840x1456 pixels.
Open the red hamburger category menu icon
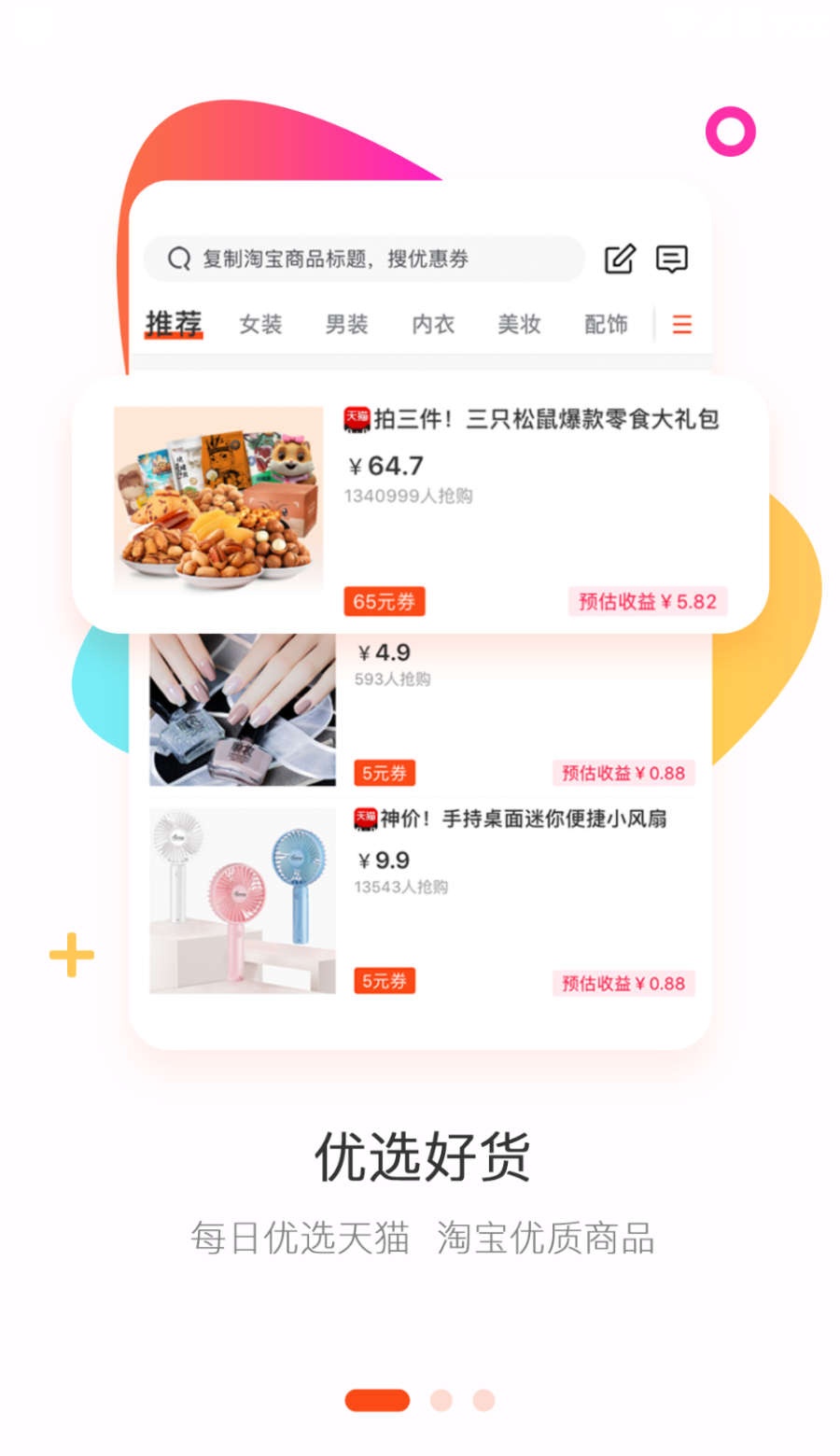[x=681, y=324]
